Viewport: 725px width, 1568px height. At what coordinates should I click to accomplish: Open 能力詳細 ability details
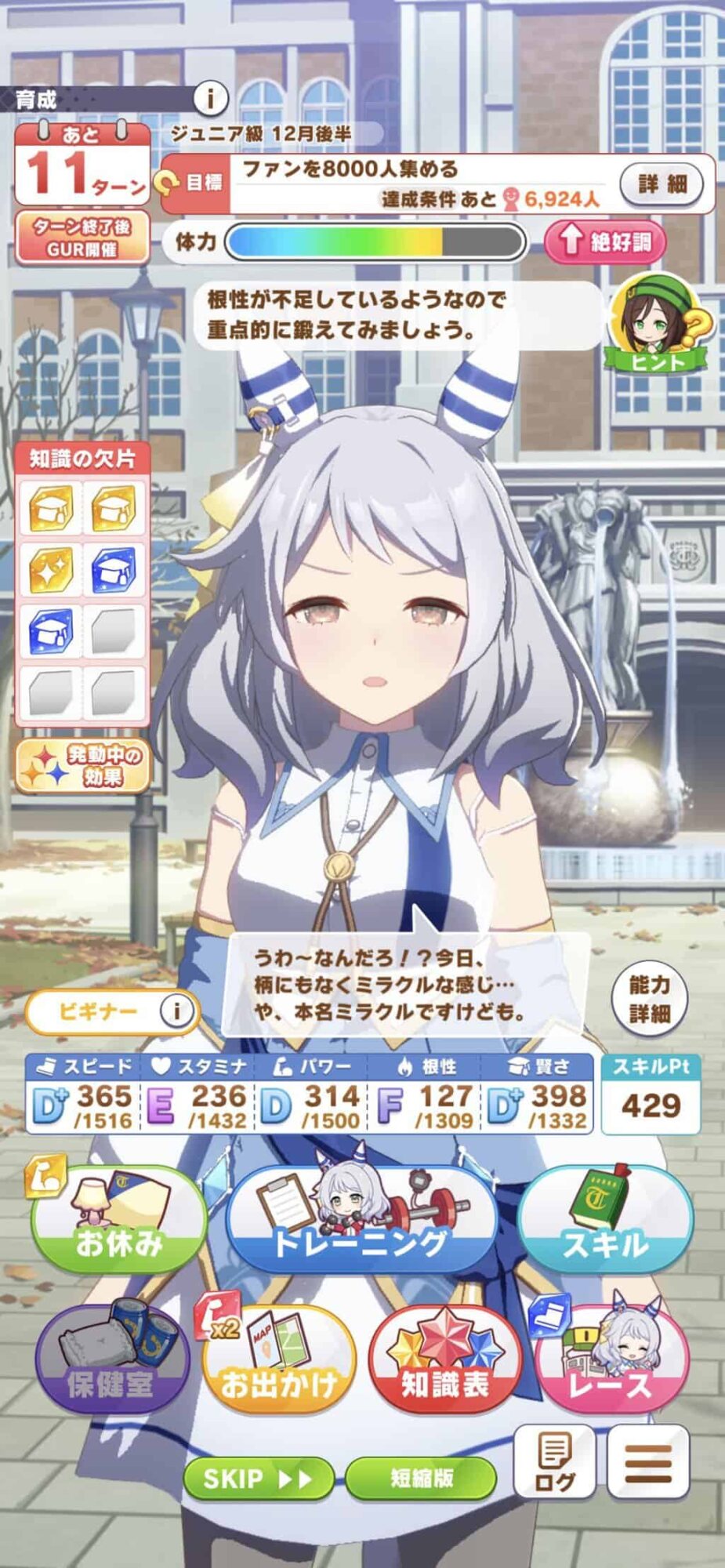point(649,1000)
